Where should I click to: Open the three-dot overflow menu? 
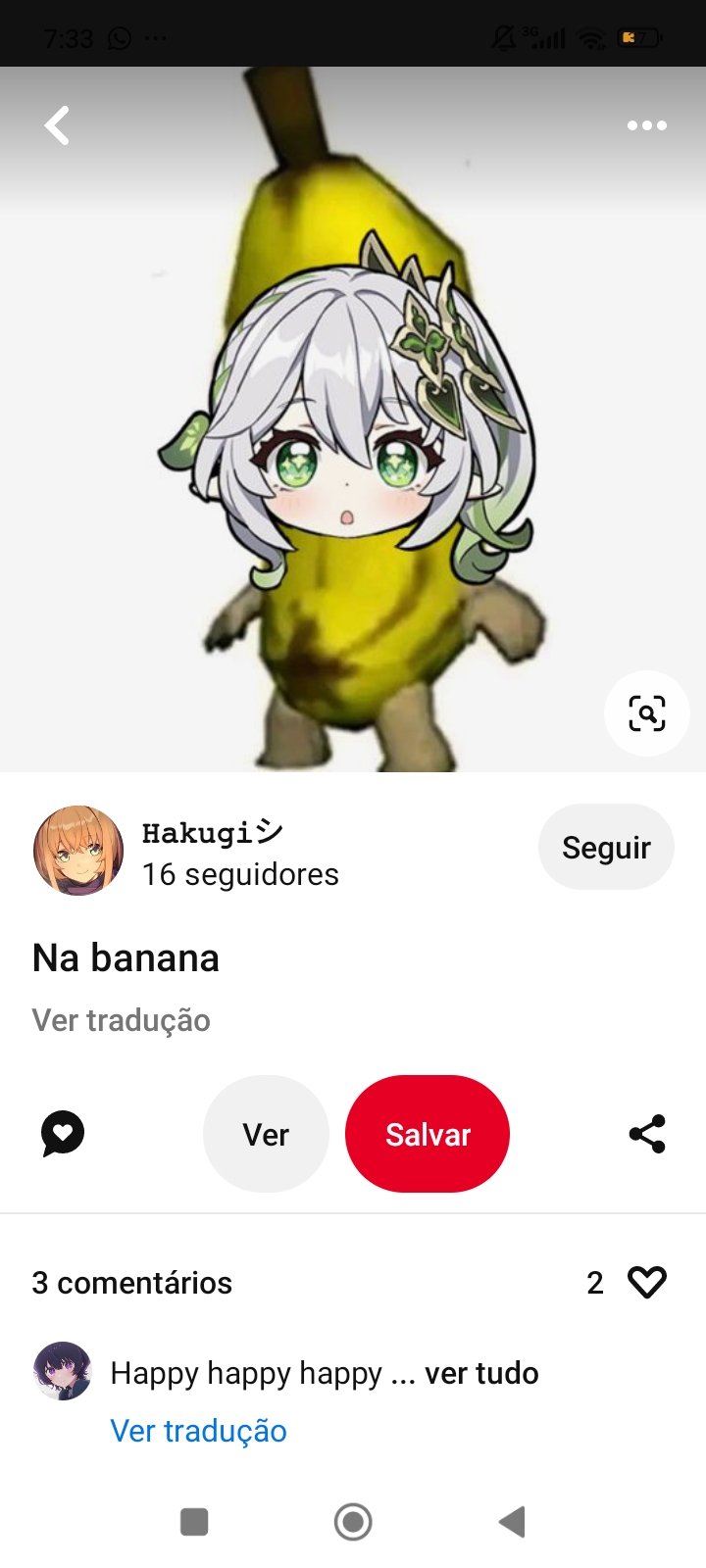click(646, 125)
